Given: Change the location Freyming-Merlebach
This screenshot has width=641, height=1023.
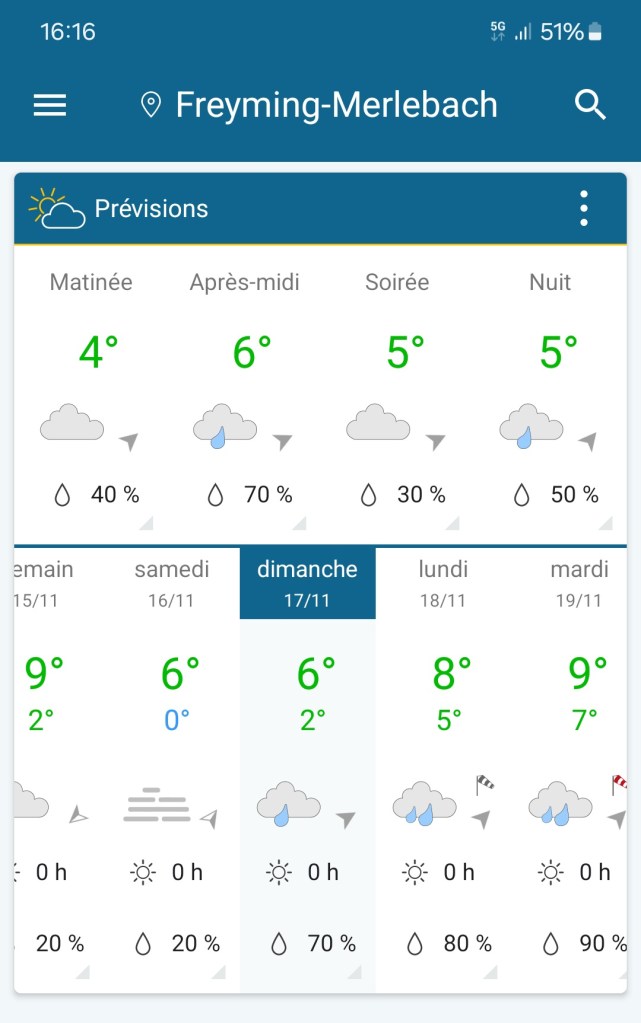Looking at the screenshot, I should pyautogui.click(x=320, y=105).
